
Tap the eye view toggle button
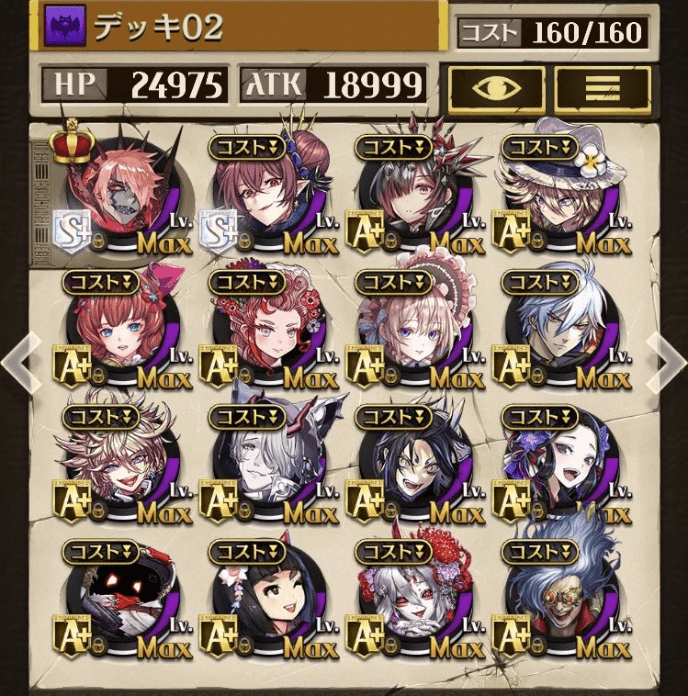coord(497,87)
